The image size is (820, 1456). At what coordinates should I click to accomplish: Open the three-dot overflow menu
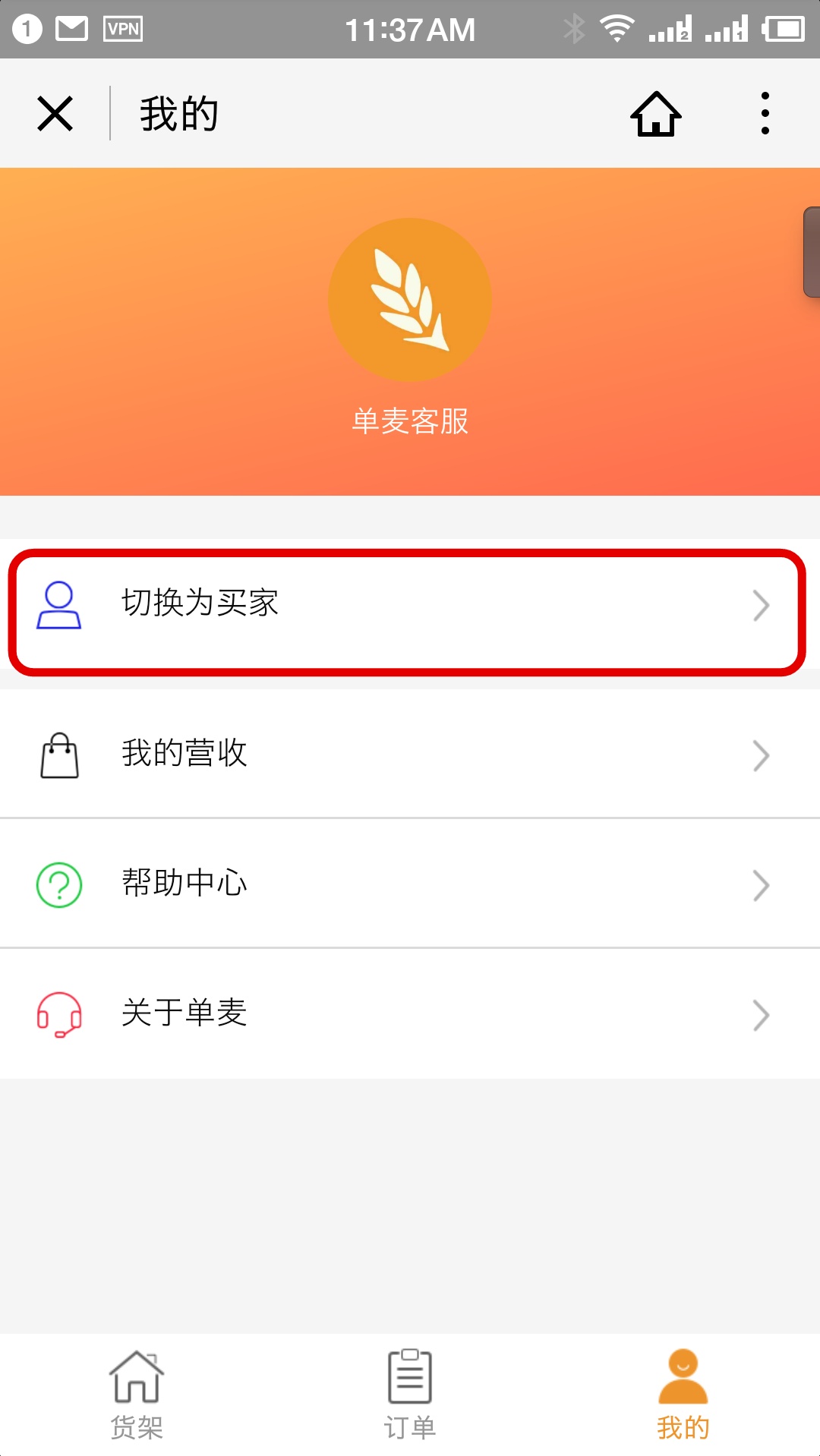(765, 114)
